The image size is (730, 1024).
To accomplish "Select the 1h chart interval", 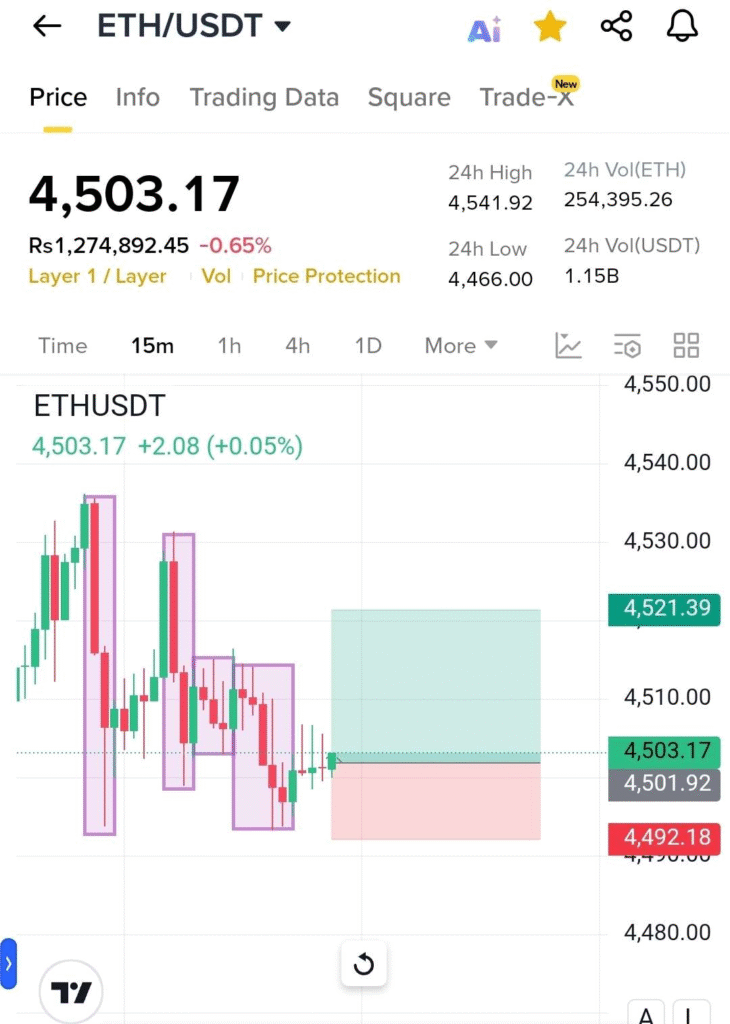I will [x=229, y=346].
